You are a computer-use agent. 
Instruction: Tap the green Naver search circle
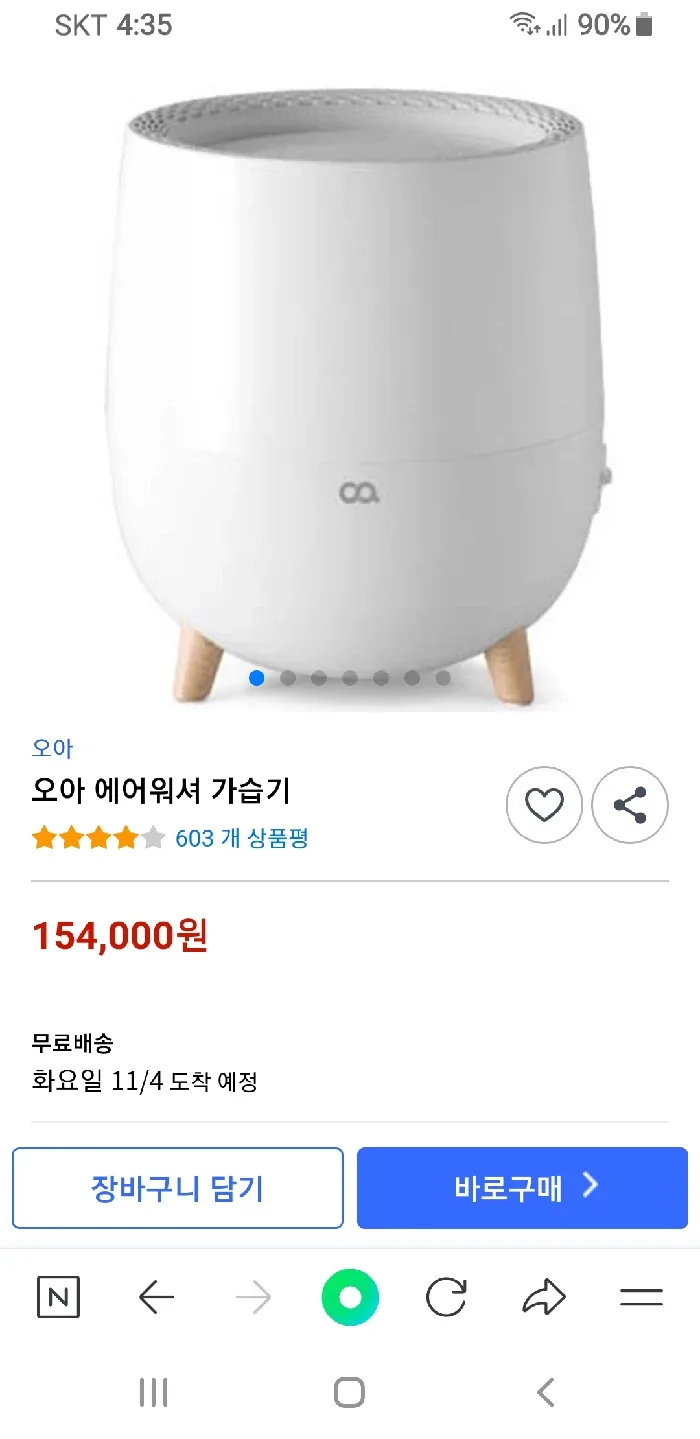coord(350,1298)
